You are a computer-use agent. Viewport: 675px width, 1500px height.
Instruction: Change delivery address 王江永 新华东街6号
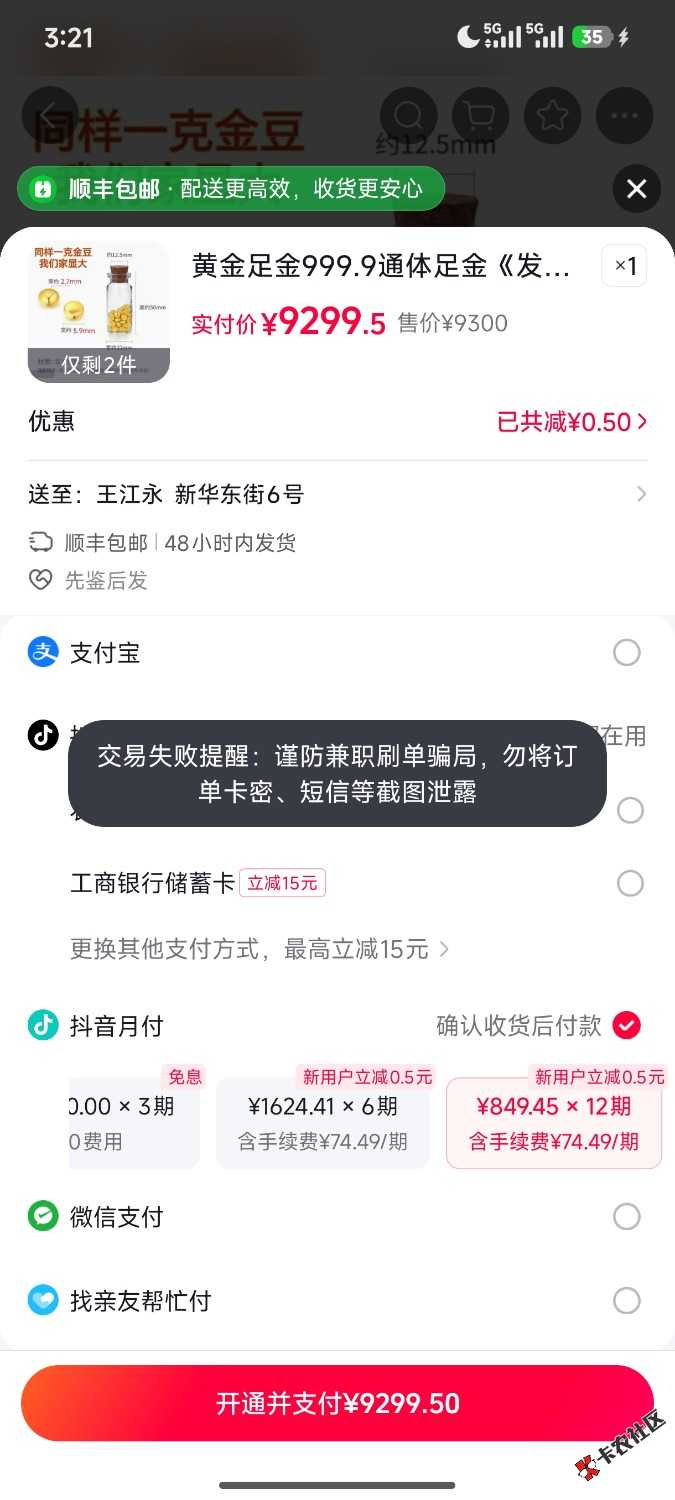[337, 494]
